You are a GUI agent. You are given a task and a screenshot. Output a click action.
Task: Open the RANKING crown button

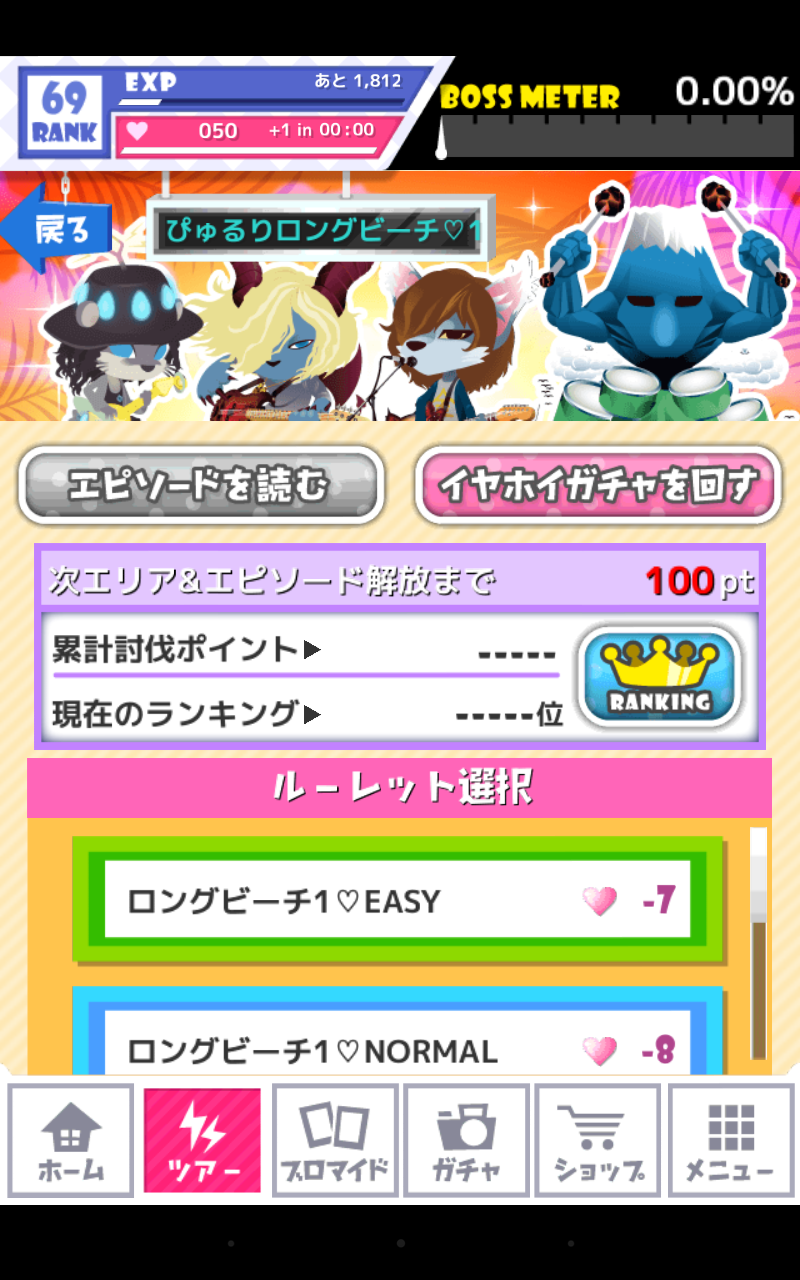(660, 678)
